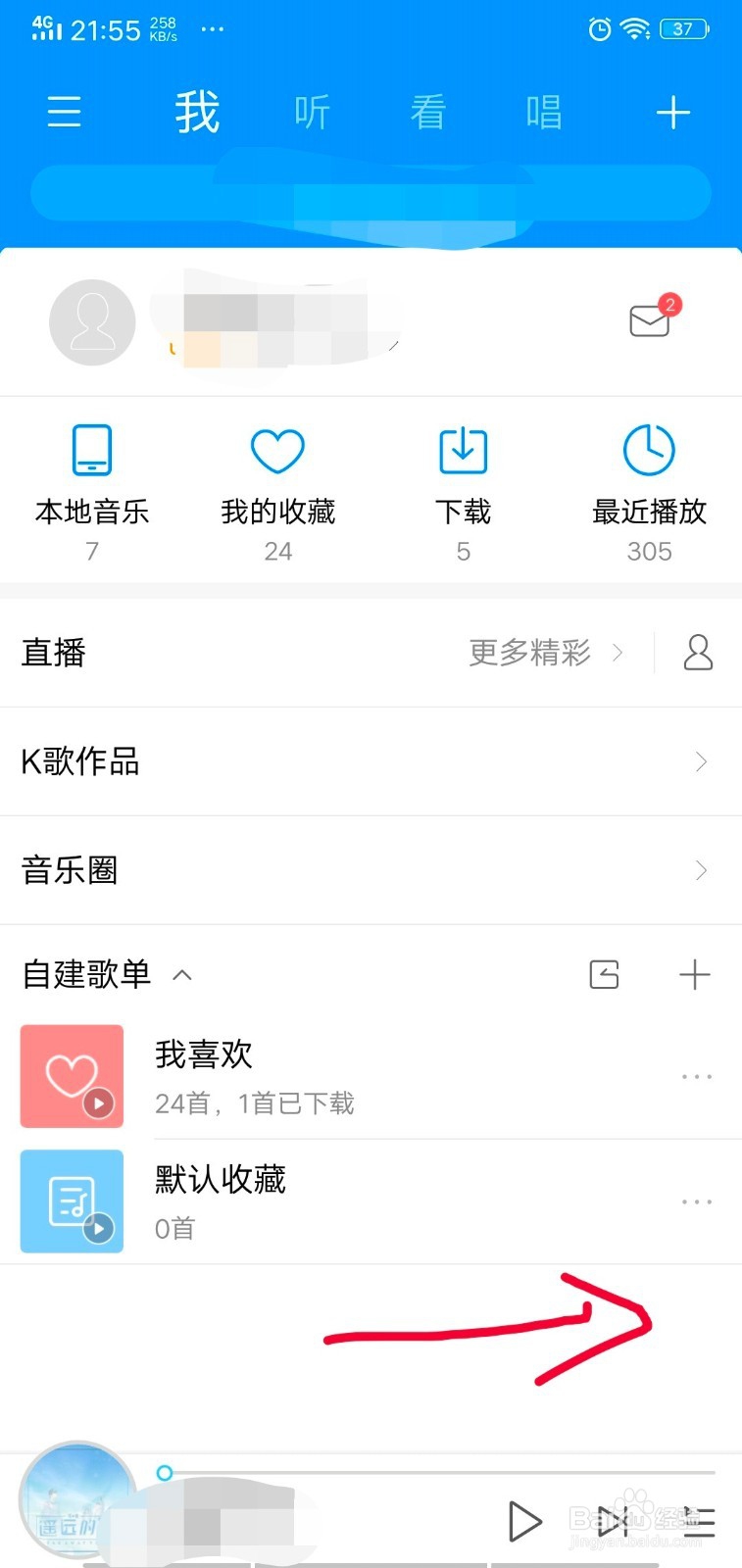Open 下载 downloads

463,490
